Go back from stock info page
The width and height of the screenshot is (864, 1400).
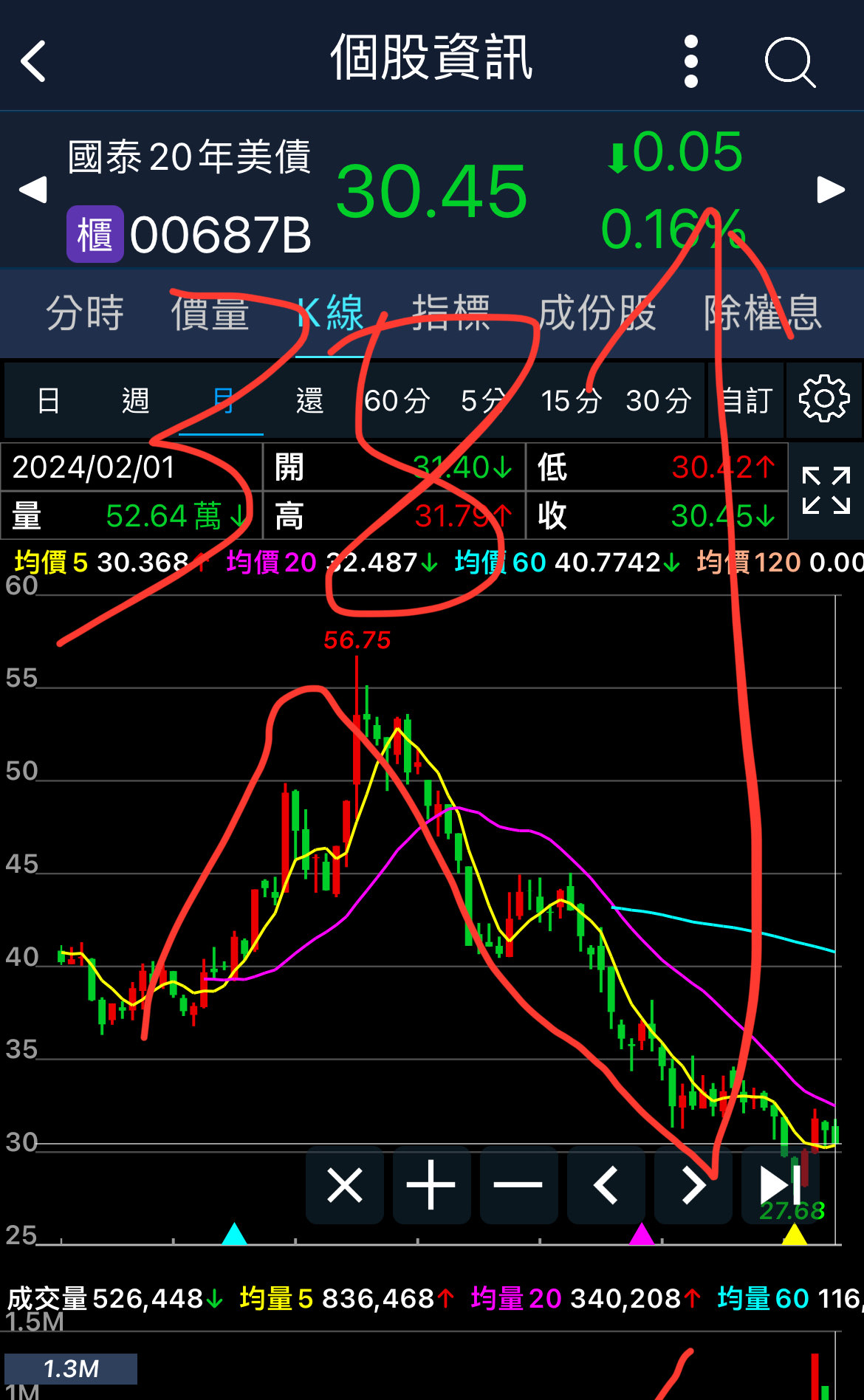tap(34, 61)
